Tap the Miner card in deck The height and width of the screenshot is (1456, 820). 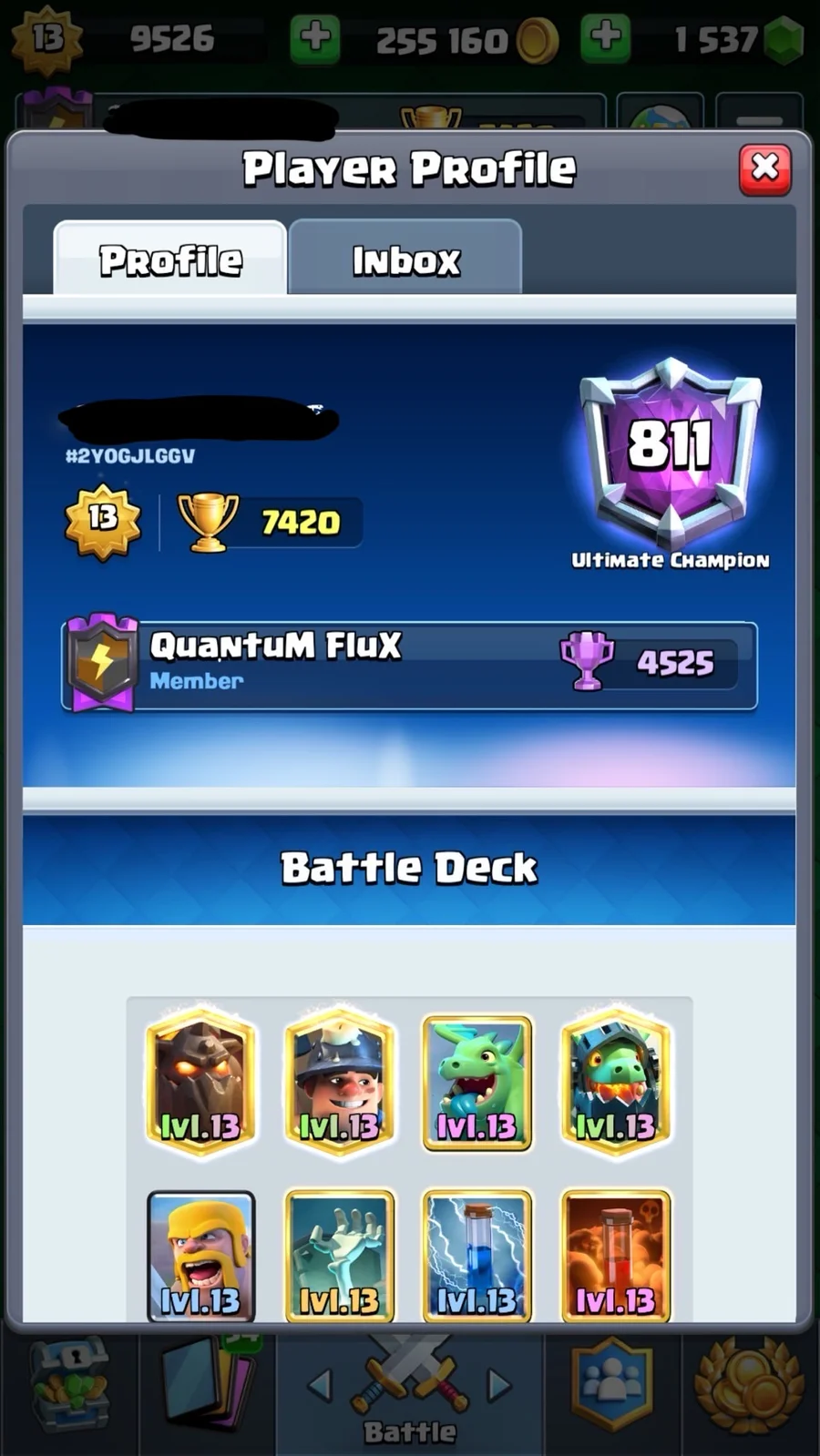tap(339, 1081)
